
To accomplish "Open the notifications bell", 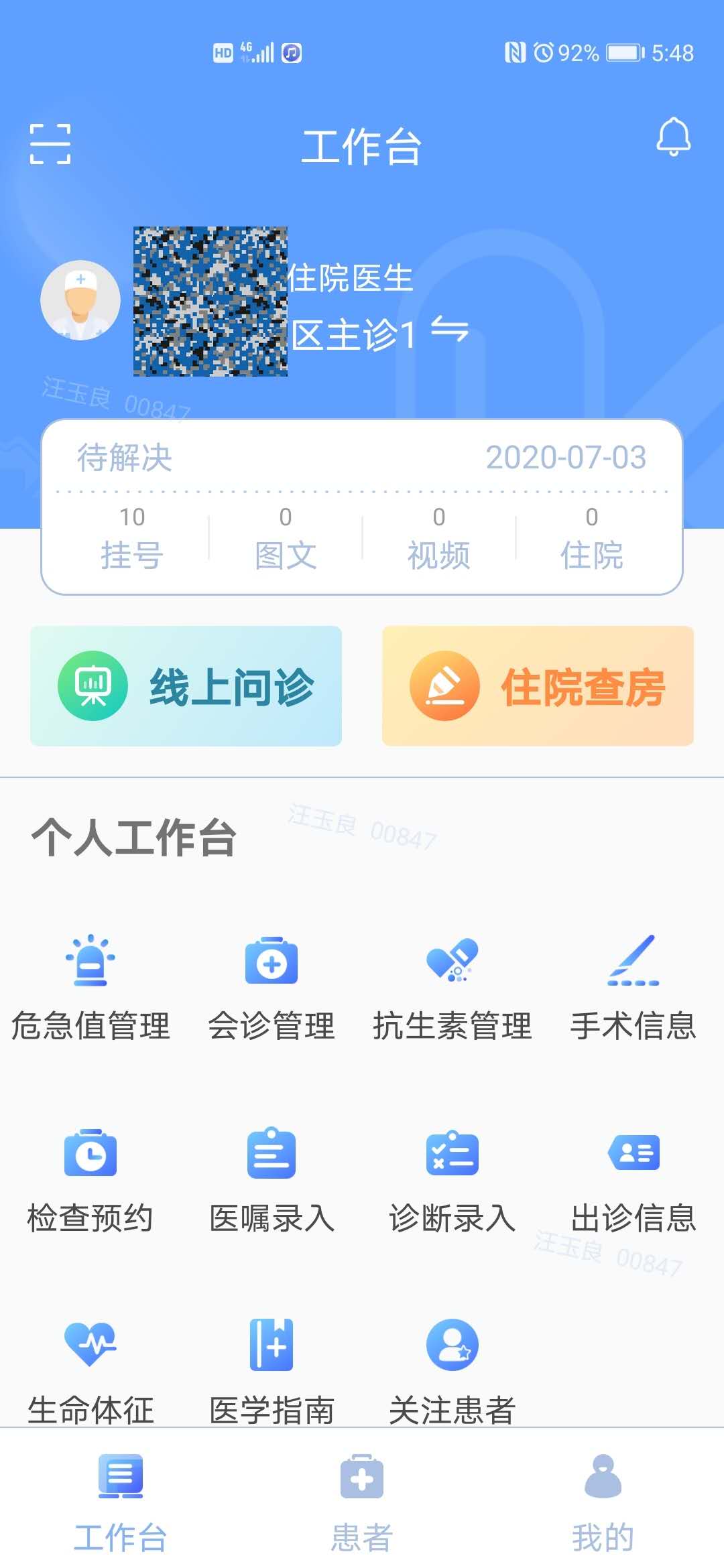I will point(673,138).
